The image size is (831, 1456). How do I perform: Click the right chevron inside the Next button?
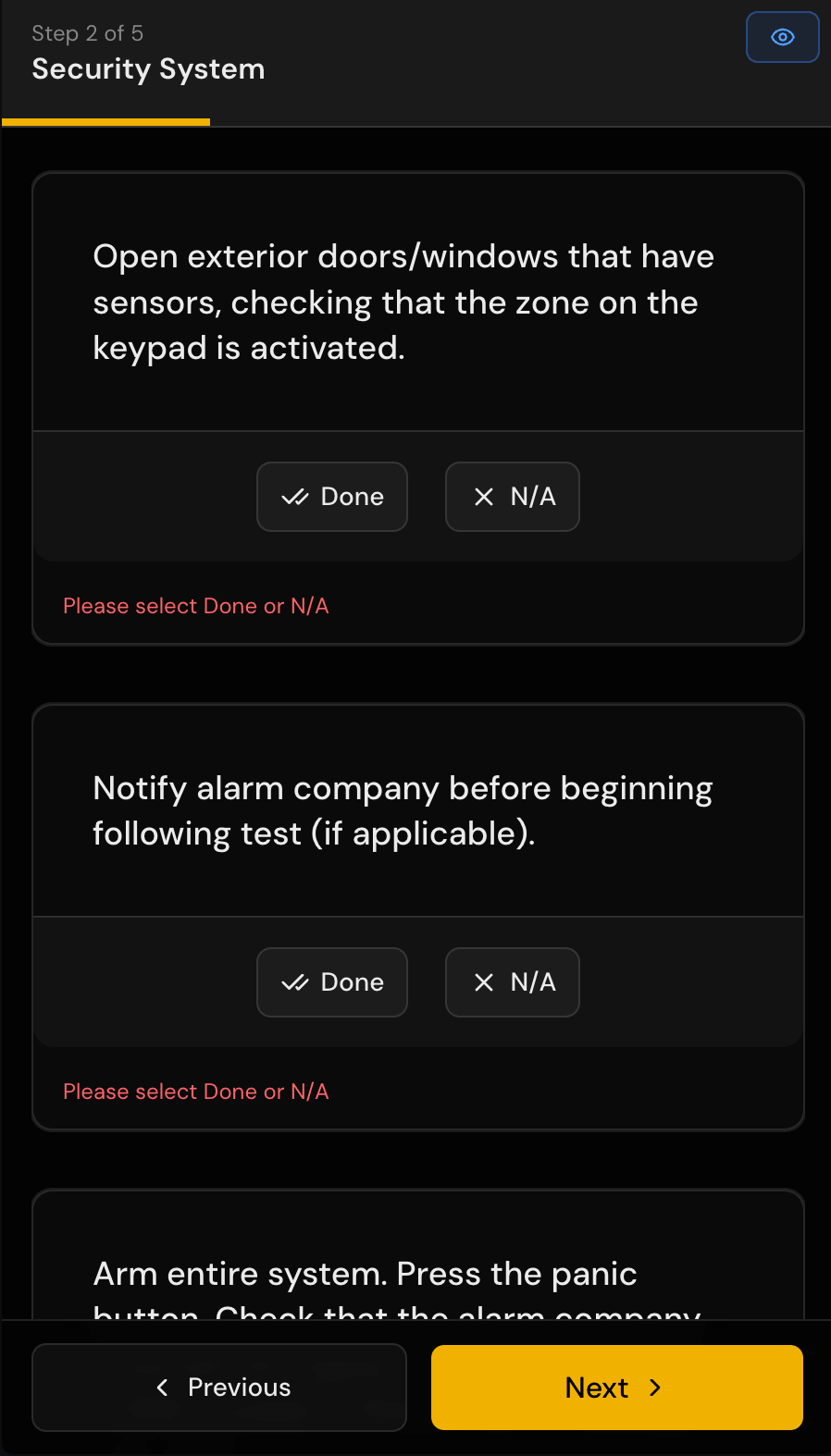(x=655, y=1388)
